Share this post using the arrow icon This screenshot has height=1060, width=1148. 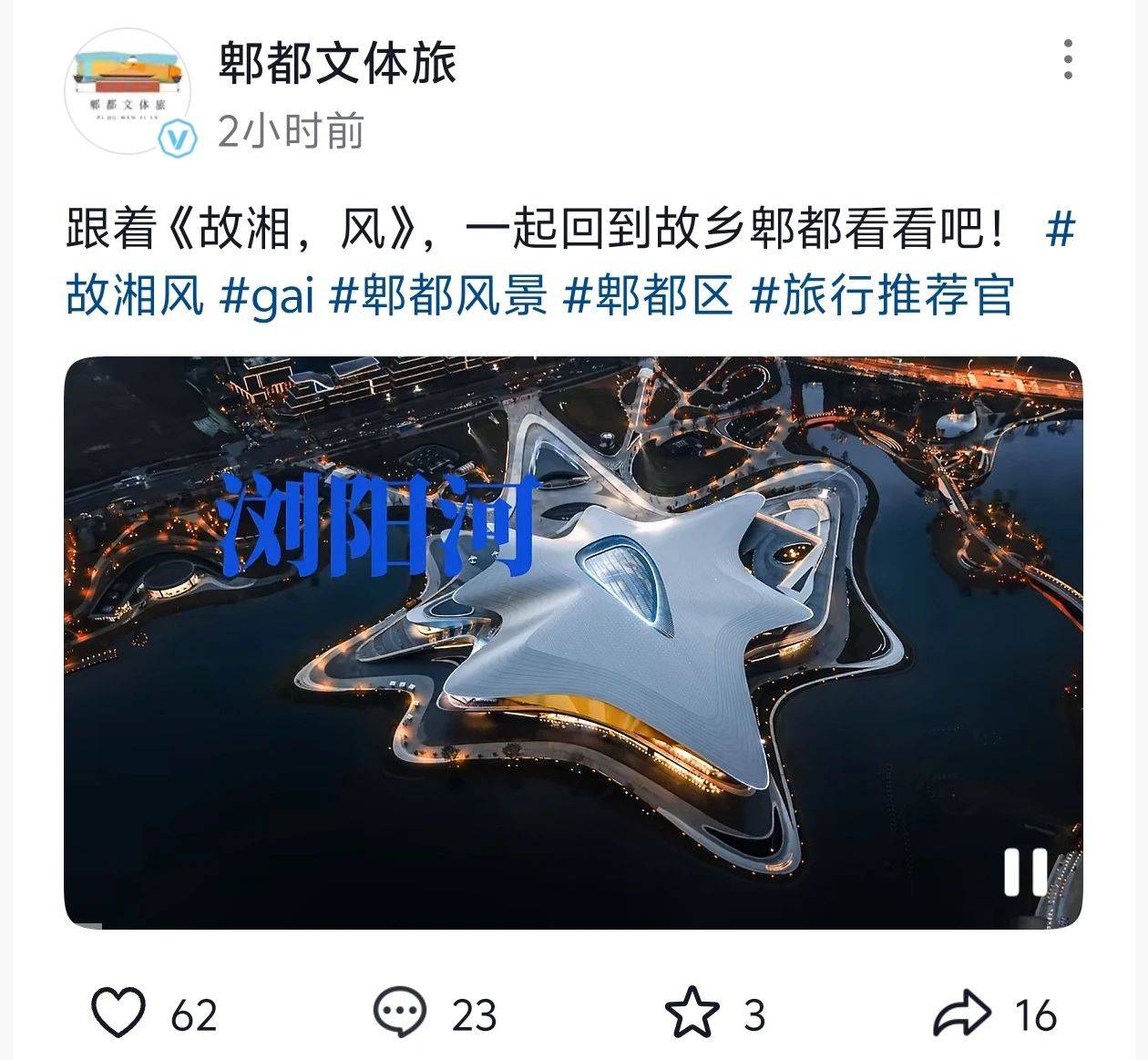coord(963,1013)
